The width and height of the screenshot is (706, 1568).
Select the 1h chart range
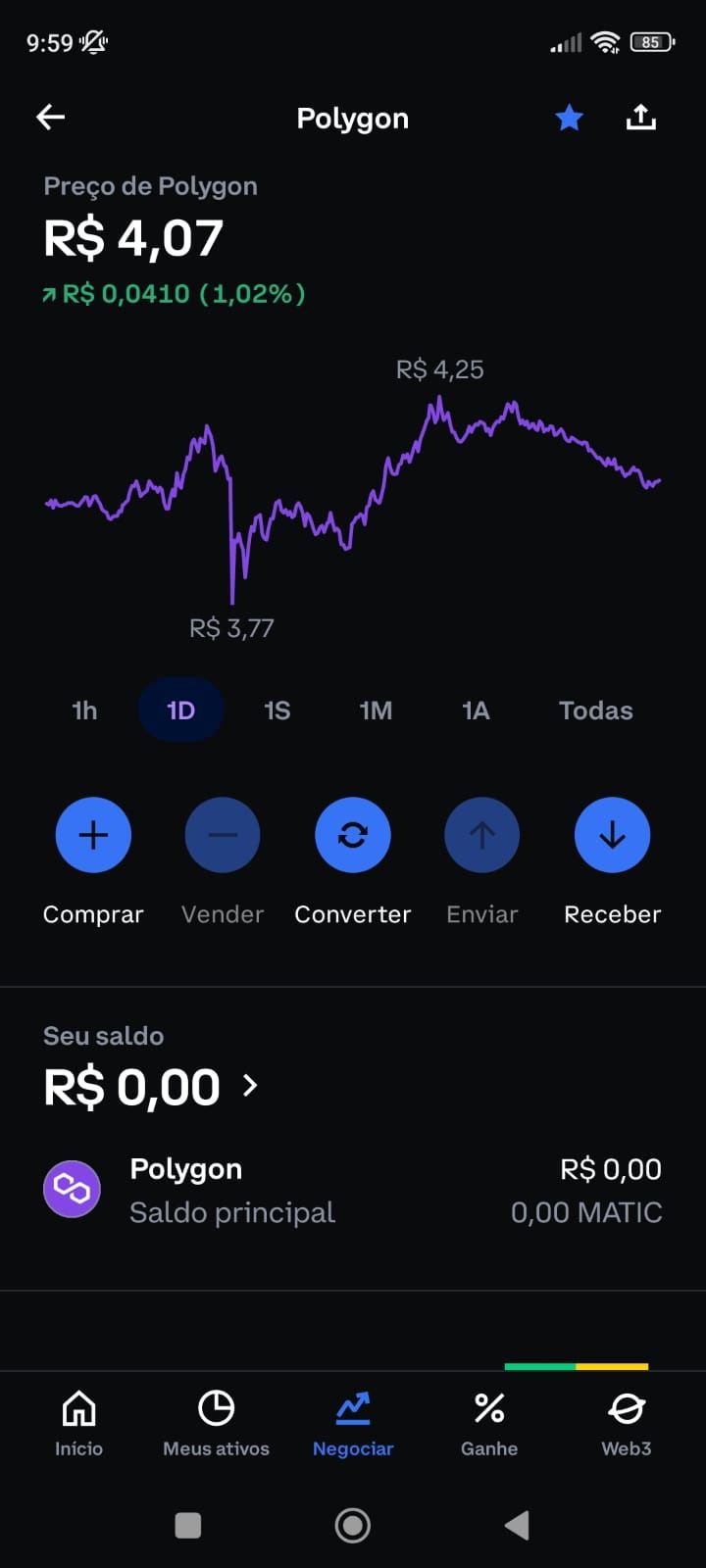84,710
